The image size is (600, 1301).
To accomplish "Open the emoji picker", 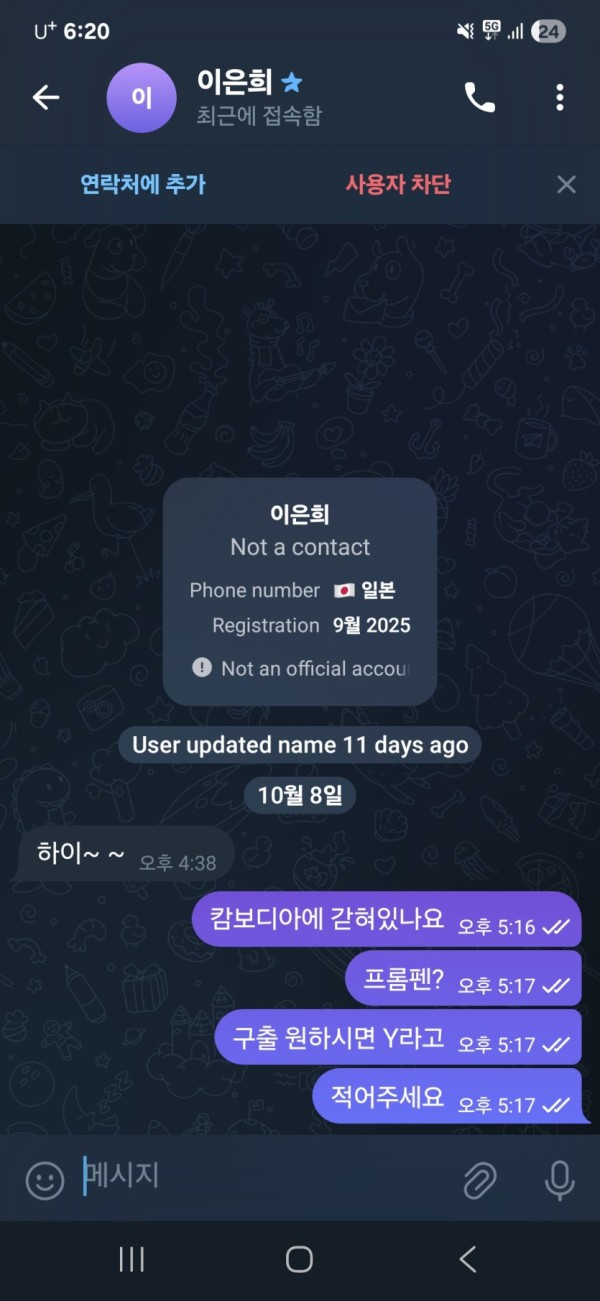I will [44, 1181].
